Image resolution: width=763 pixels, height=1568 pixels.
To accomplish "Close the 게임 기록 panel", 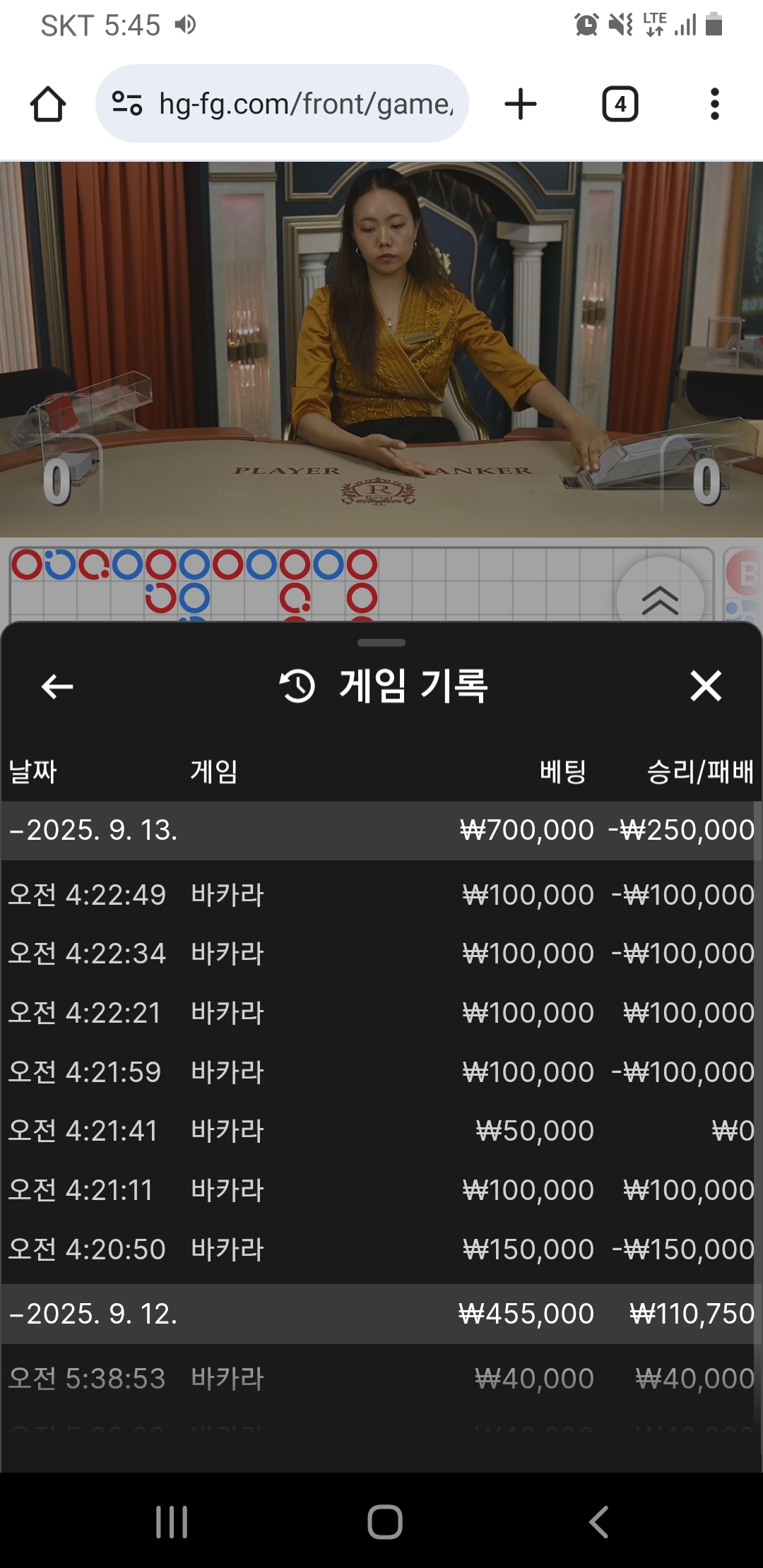I will 706,686.
